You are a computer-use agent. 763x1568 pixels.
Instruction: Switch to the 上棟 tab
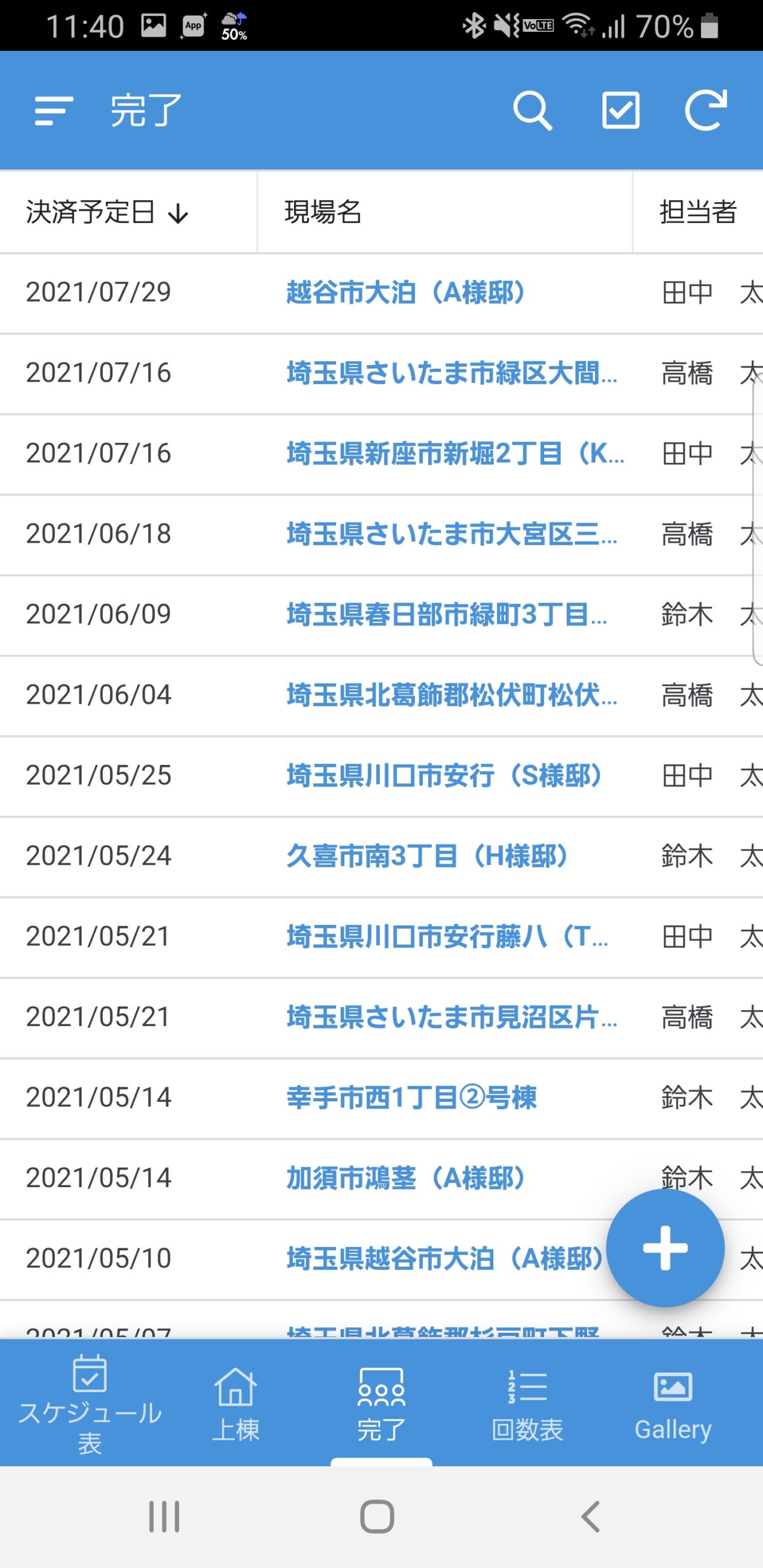[236, 1404]
